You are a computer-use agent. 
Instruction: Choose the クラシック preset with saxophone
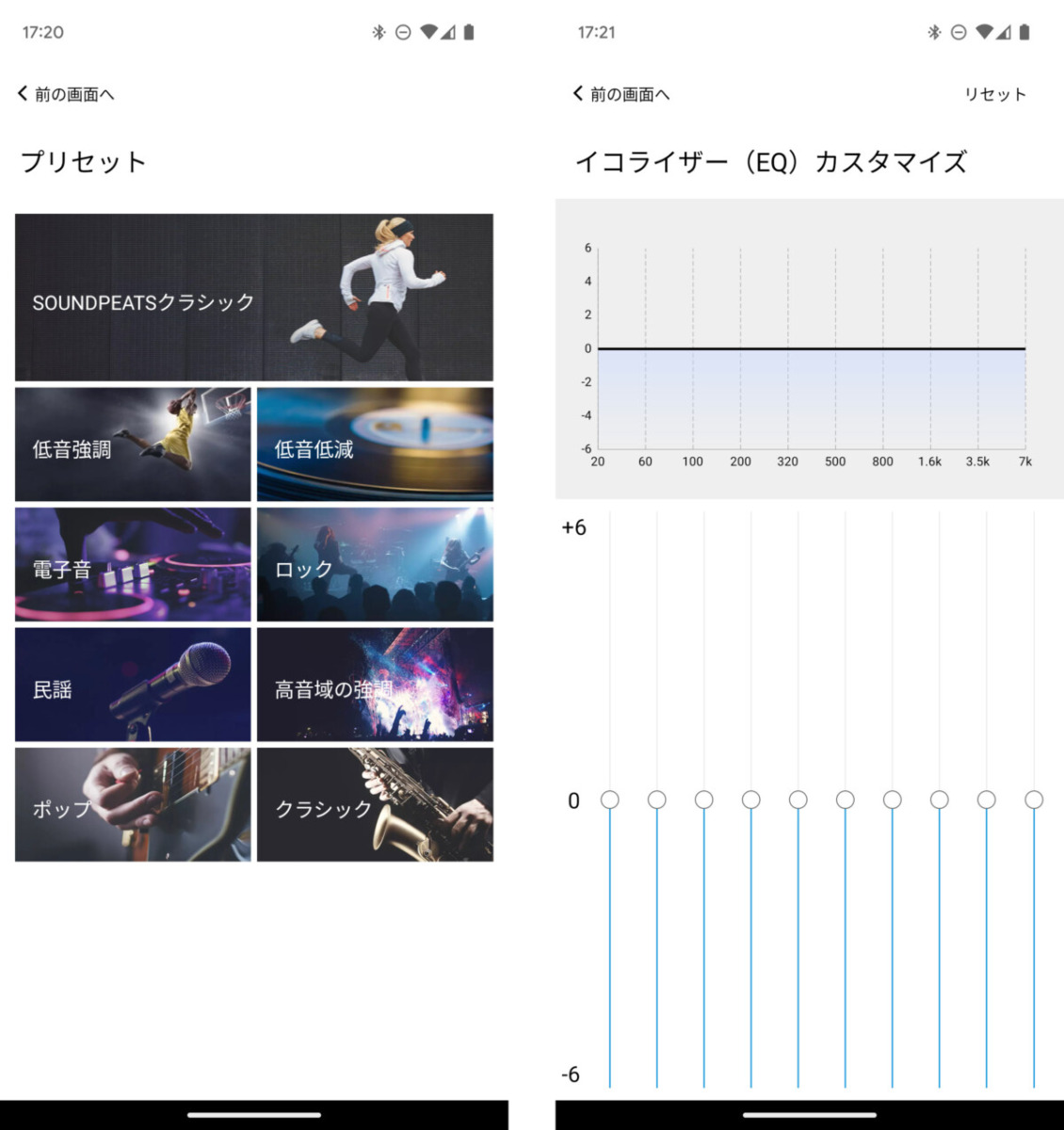click(375, 805)
